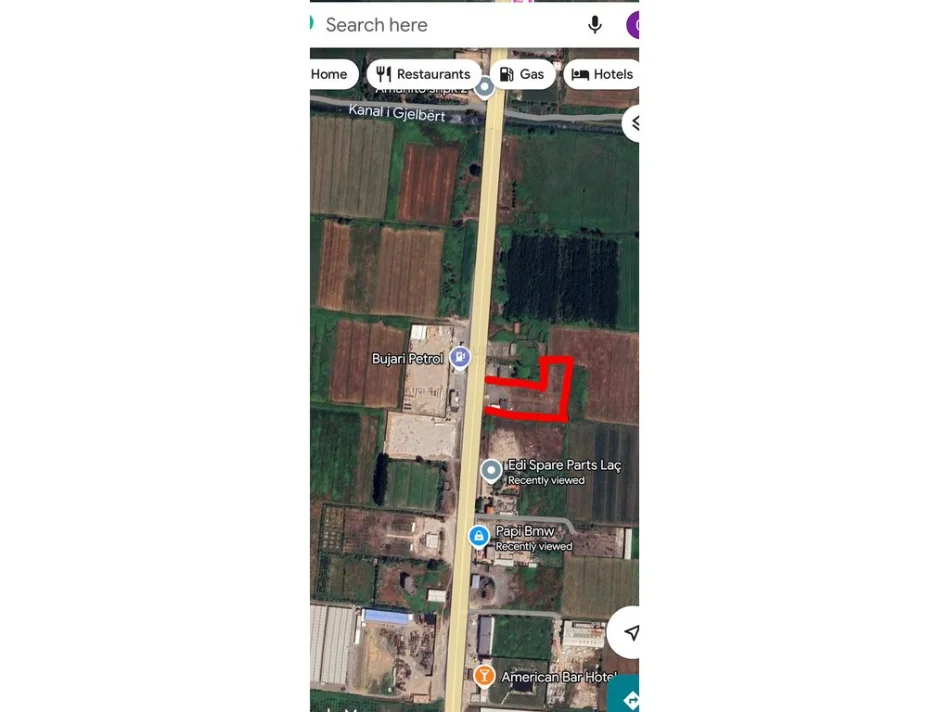Screen dimensions: 950x712
Task: Filter map by Restaurants chip
Action: coord(423,74)
